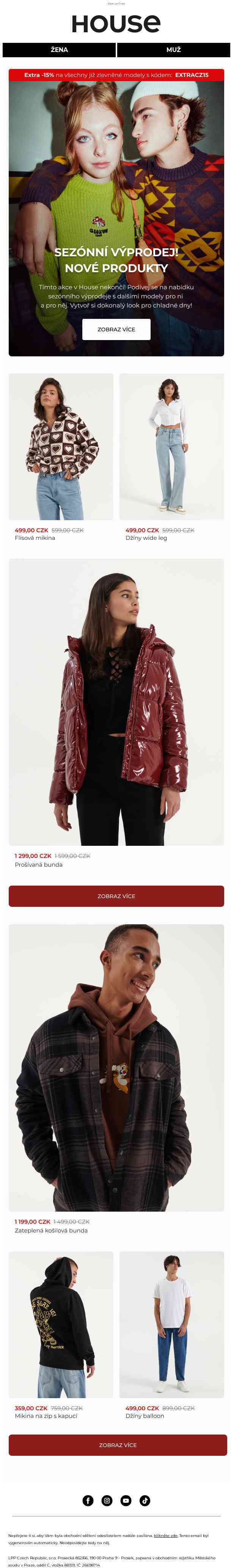Open the Facebook page
Viewport: 231px width, 1568px height.
tap(88, 1501)
